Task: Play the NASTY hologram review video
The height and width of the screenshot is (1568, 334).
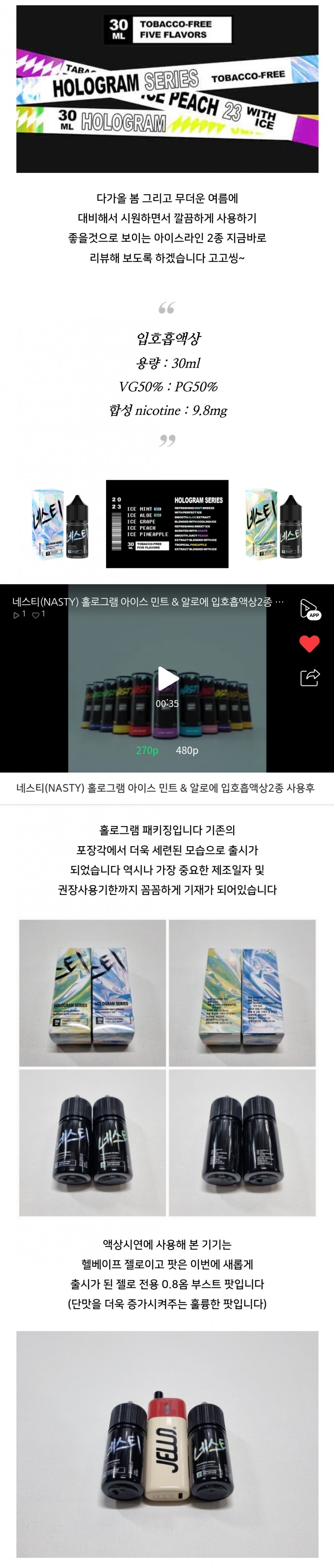Action: (168, 678)
